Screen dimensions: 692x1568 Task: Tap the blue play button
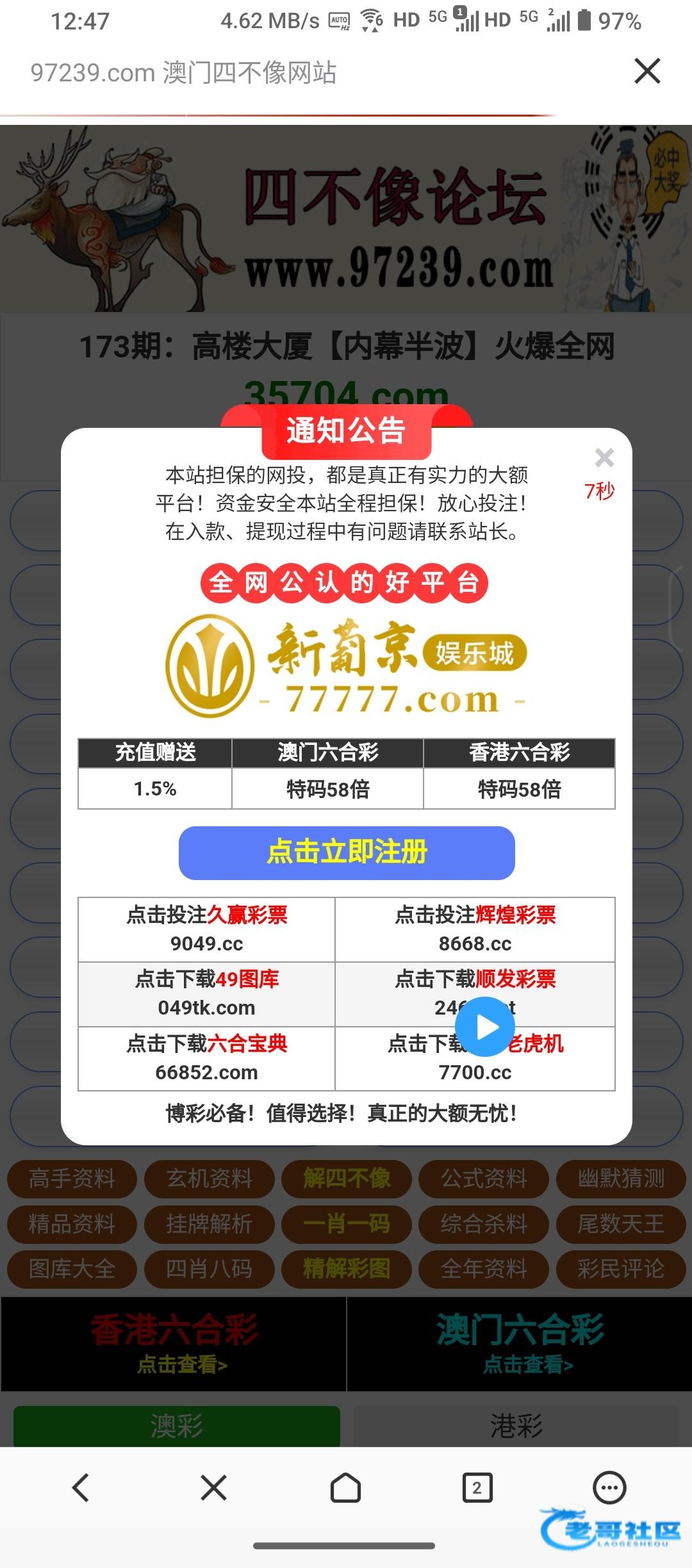[x=485, y=1027]
